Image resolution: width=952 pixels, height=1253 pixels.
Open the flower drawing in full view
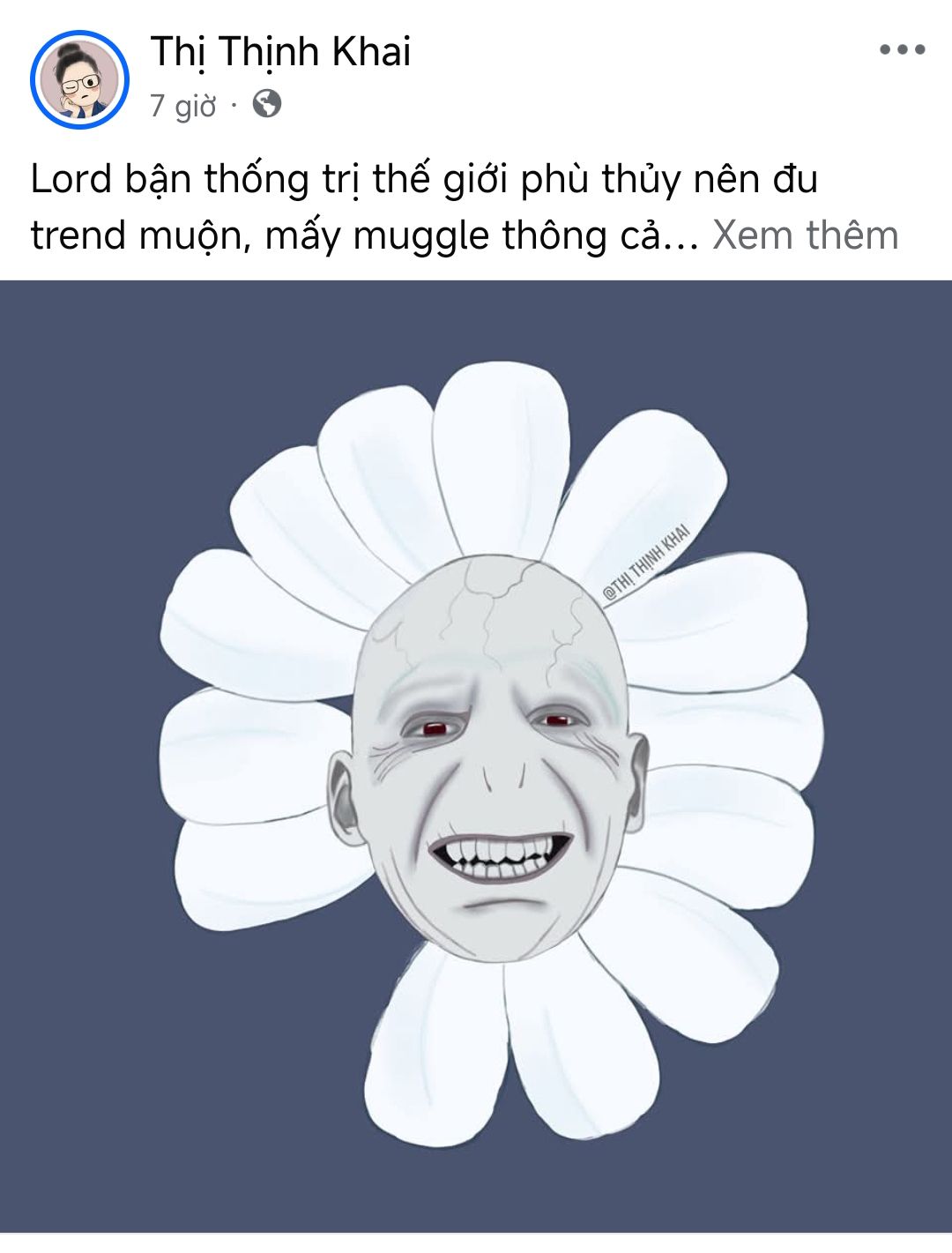point(476,756)
